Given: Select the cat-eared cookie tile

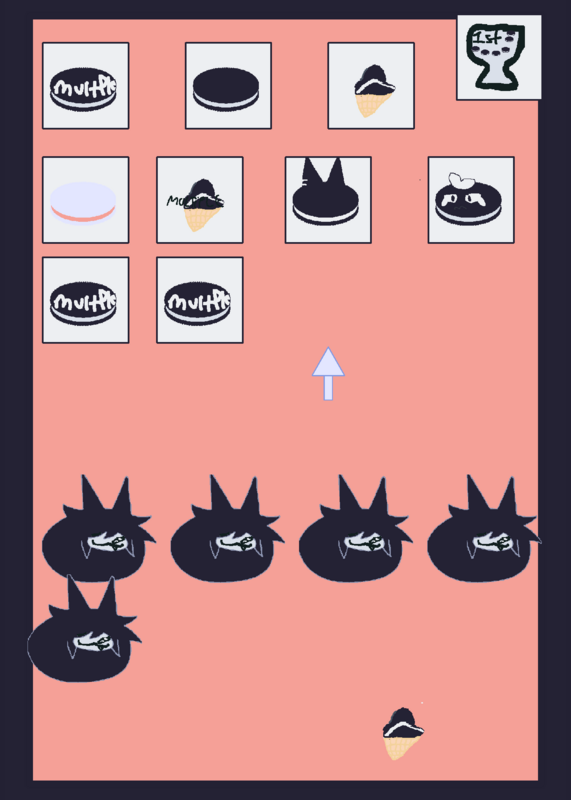Looking at the screenshot, I should [x=328, y=200].
